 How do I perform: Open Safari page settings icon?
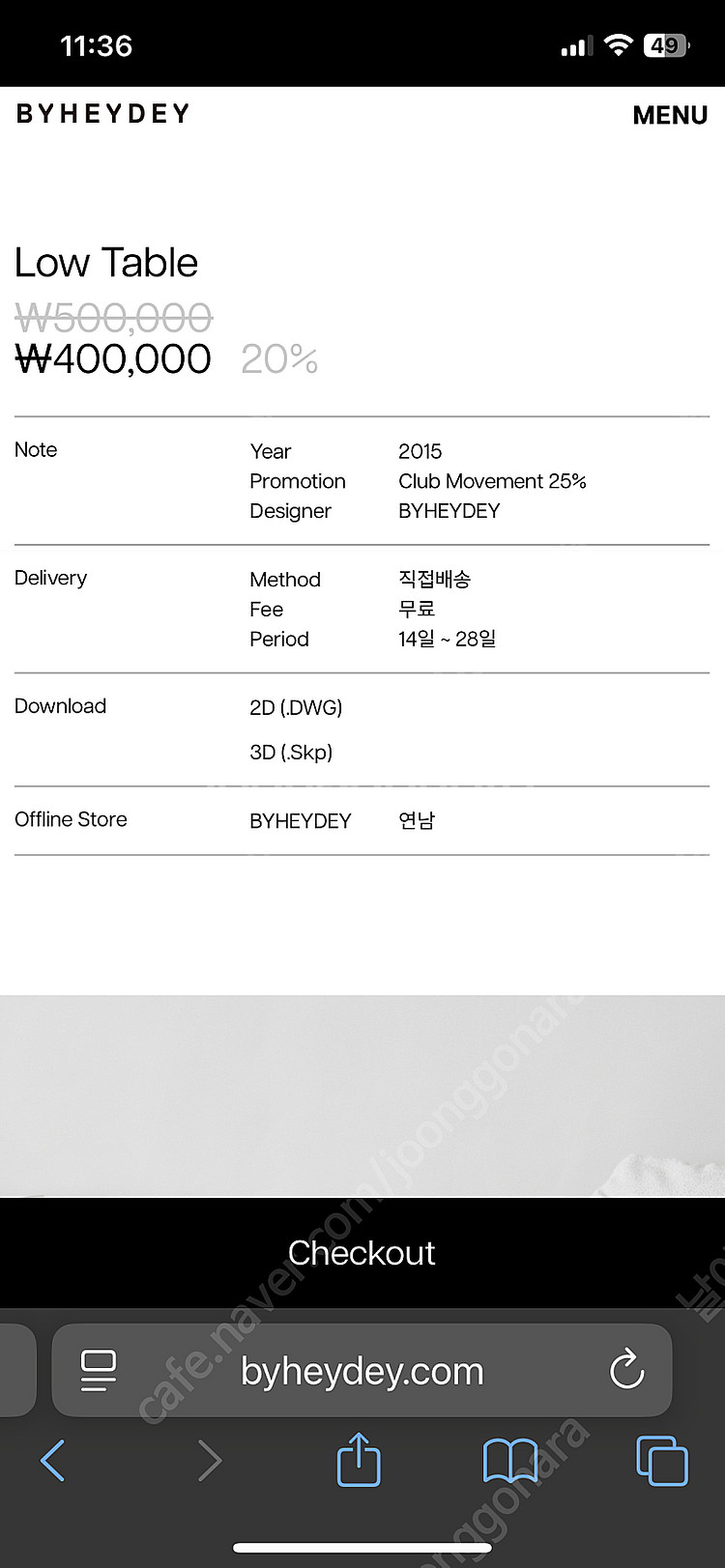(x=99, y=1370)
